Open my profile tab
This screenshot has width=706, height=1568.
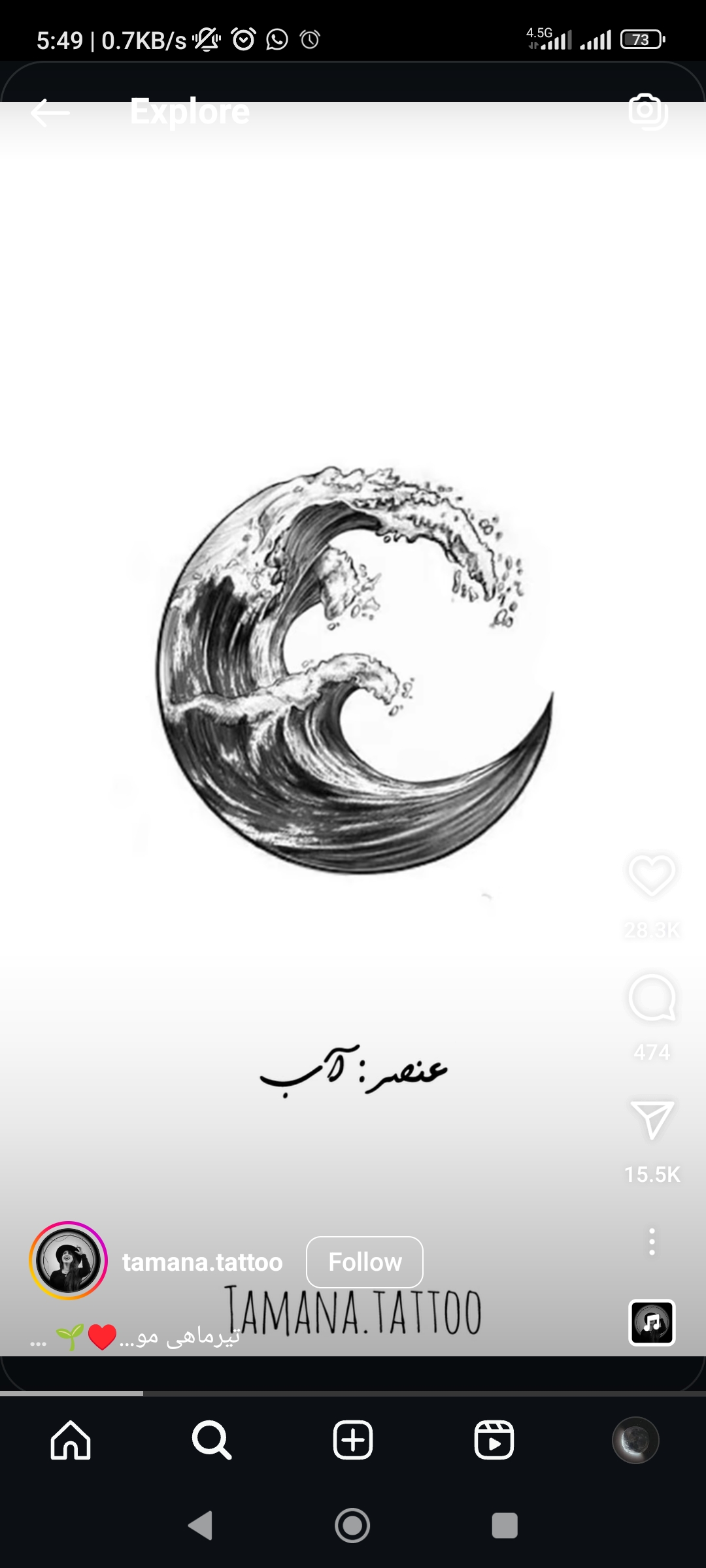(x=635, y=1440)
